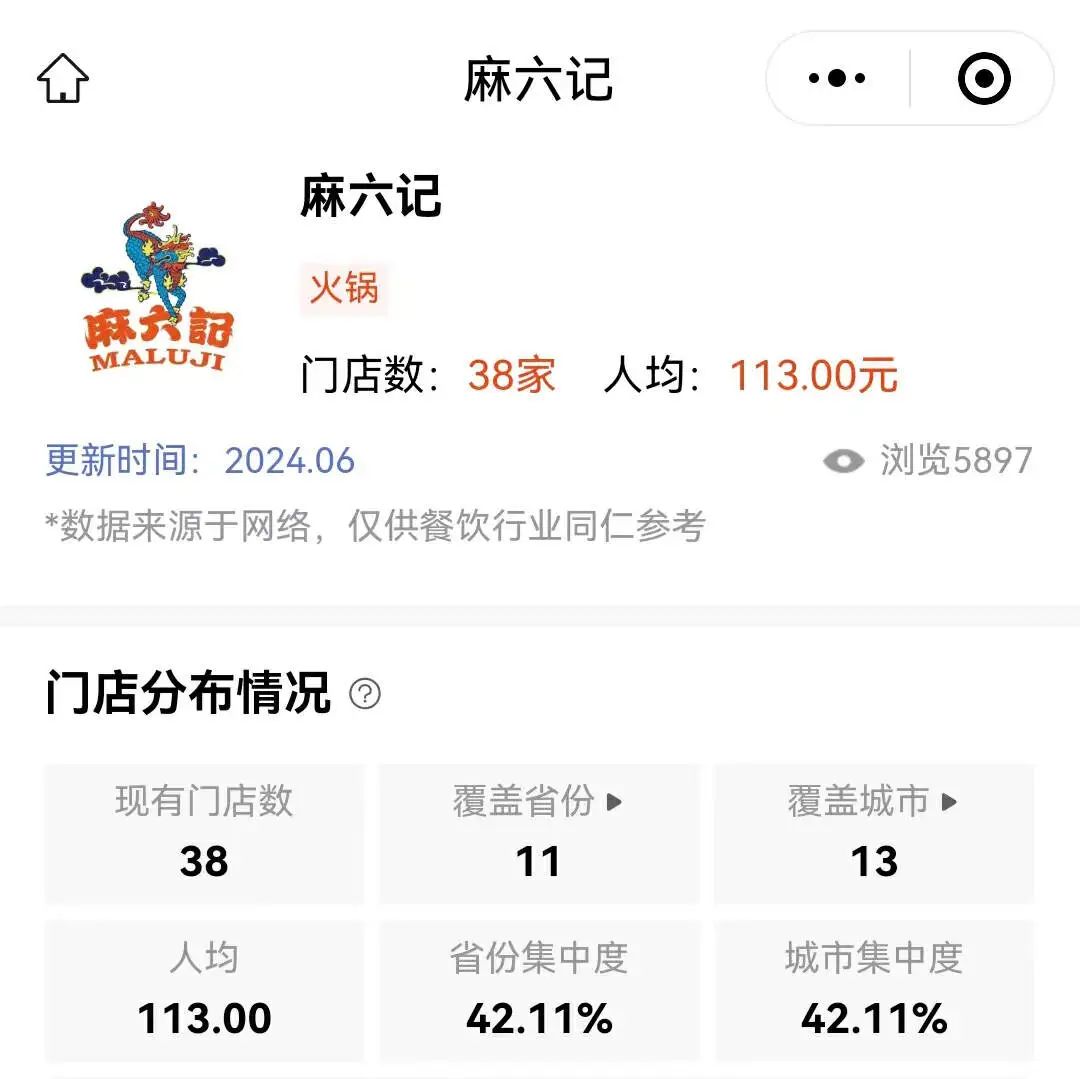Open the three-dot more menu
1080x1079 pixels.
coord(837,78)
